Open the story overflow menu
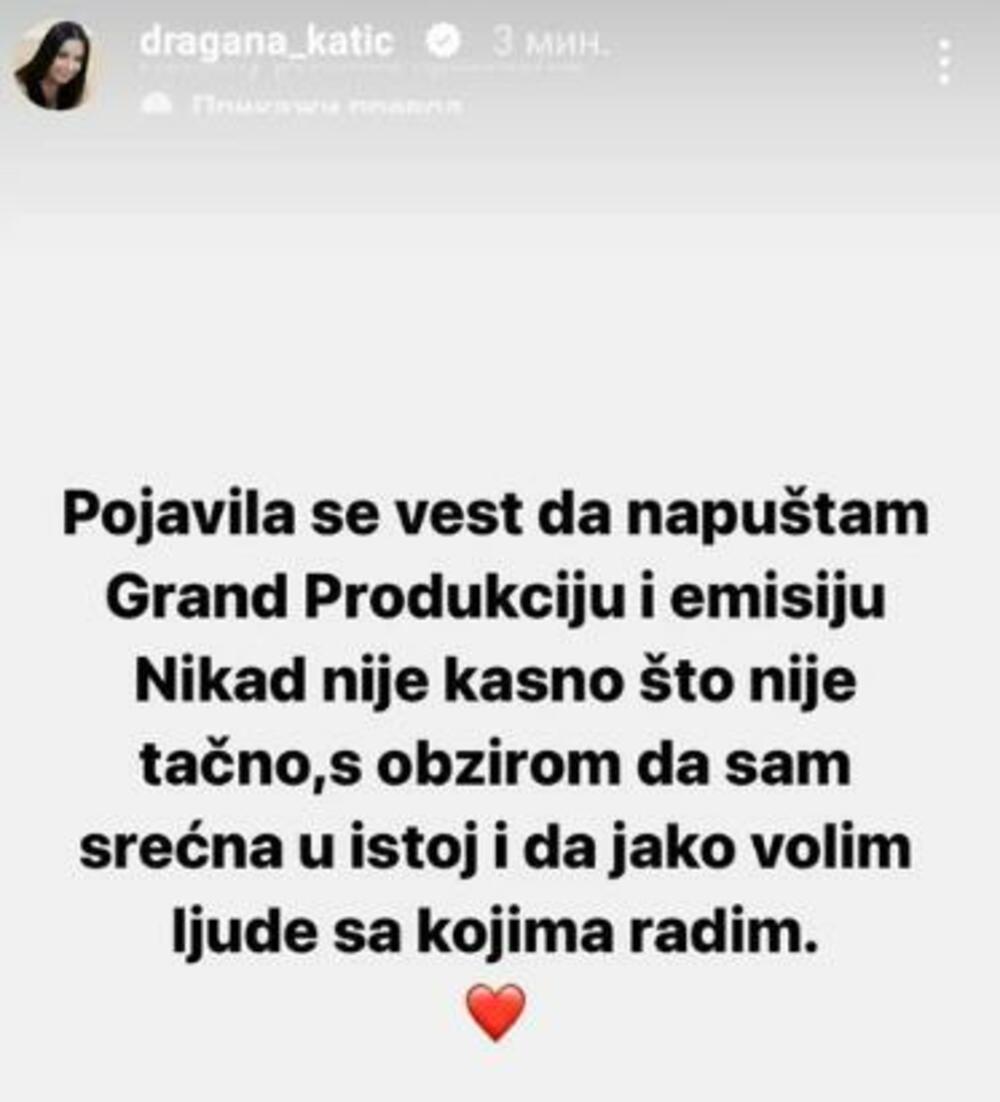Image resolution: width=1000 pixels, height=1102 pixels. (x=943, y=62)
